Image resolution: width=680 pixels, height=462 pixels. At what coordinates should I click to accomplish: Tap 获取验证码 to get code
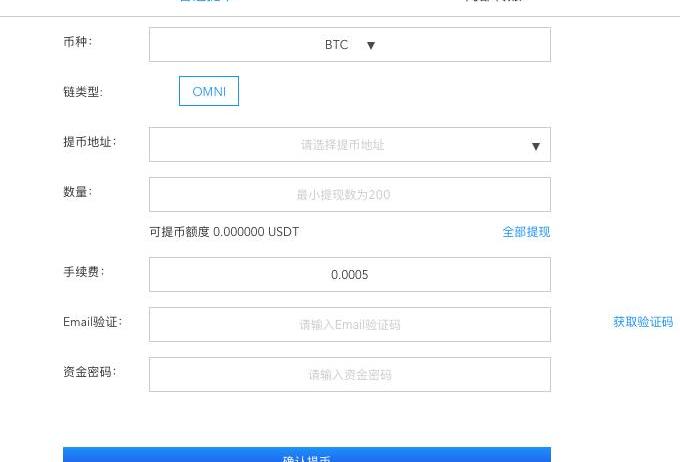click(x=642, y=322)
